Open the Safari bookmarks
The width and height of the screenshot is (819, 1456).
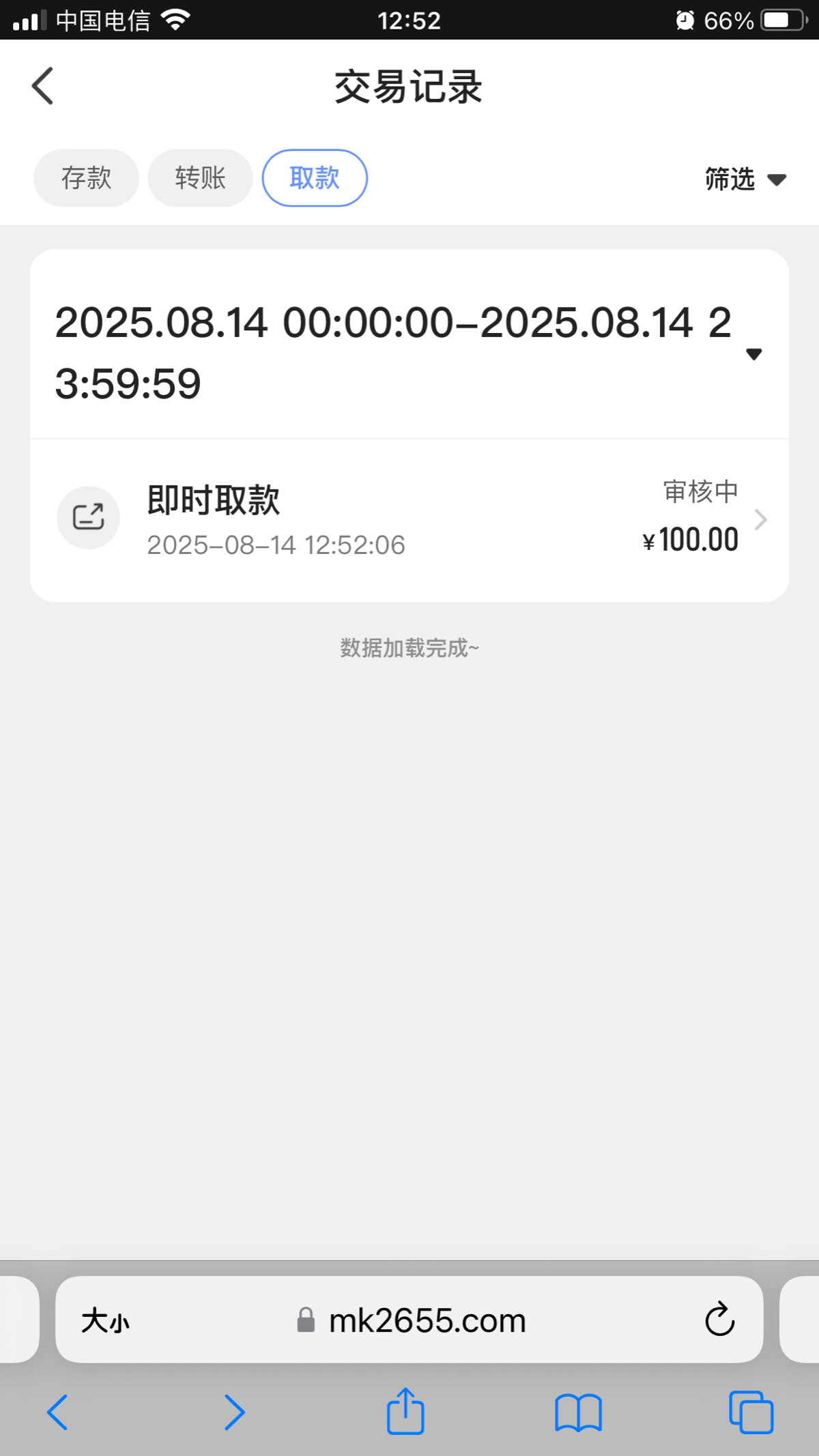click(578, 1411)
